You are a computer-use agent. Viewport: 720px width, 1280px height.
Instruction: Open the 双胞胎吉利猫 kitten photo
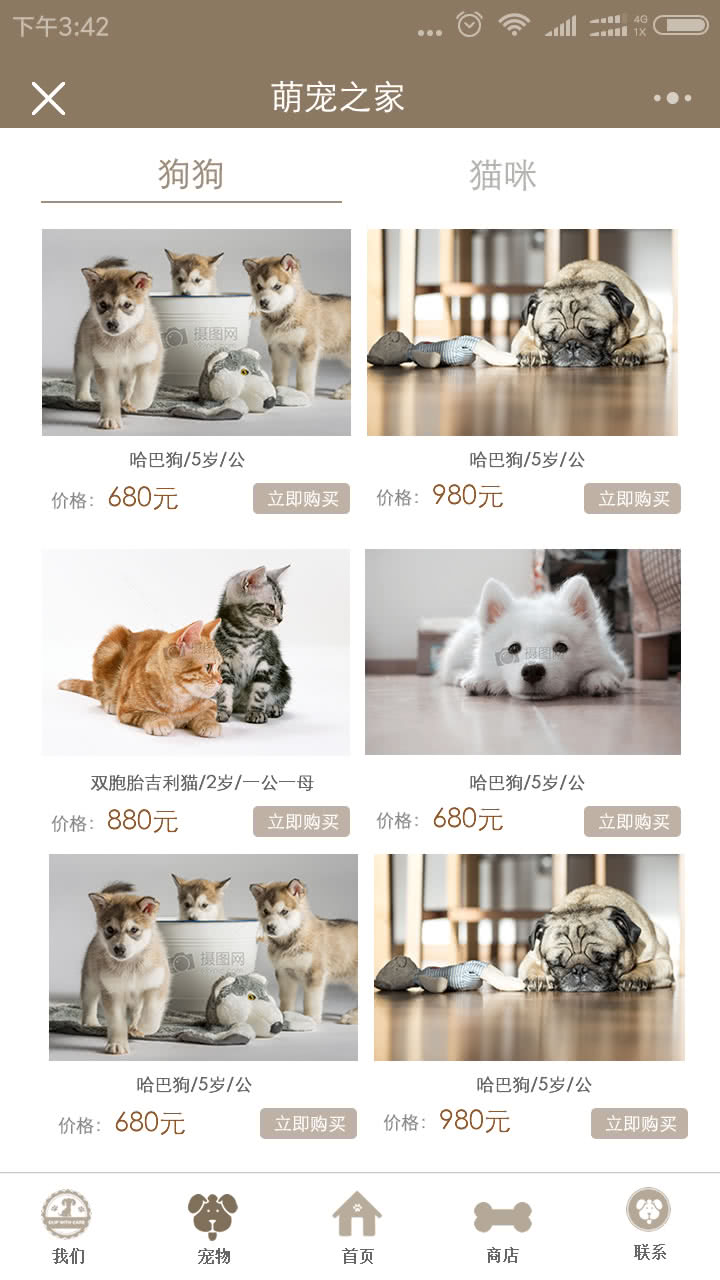coord(196,652)
